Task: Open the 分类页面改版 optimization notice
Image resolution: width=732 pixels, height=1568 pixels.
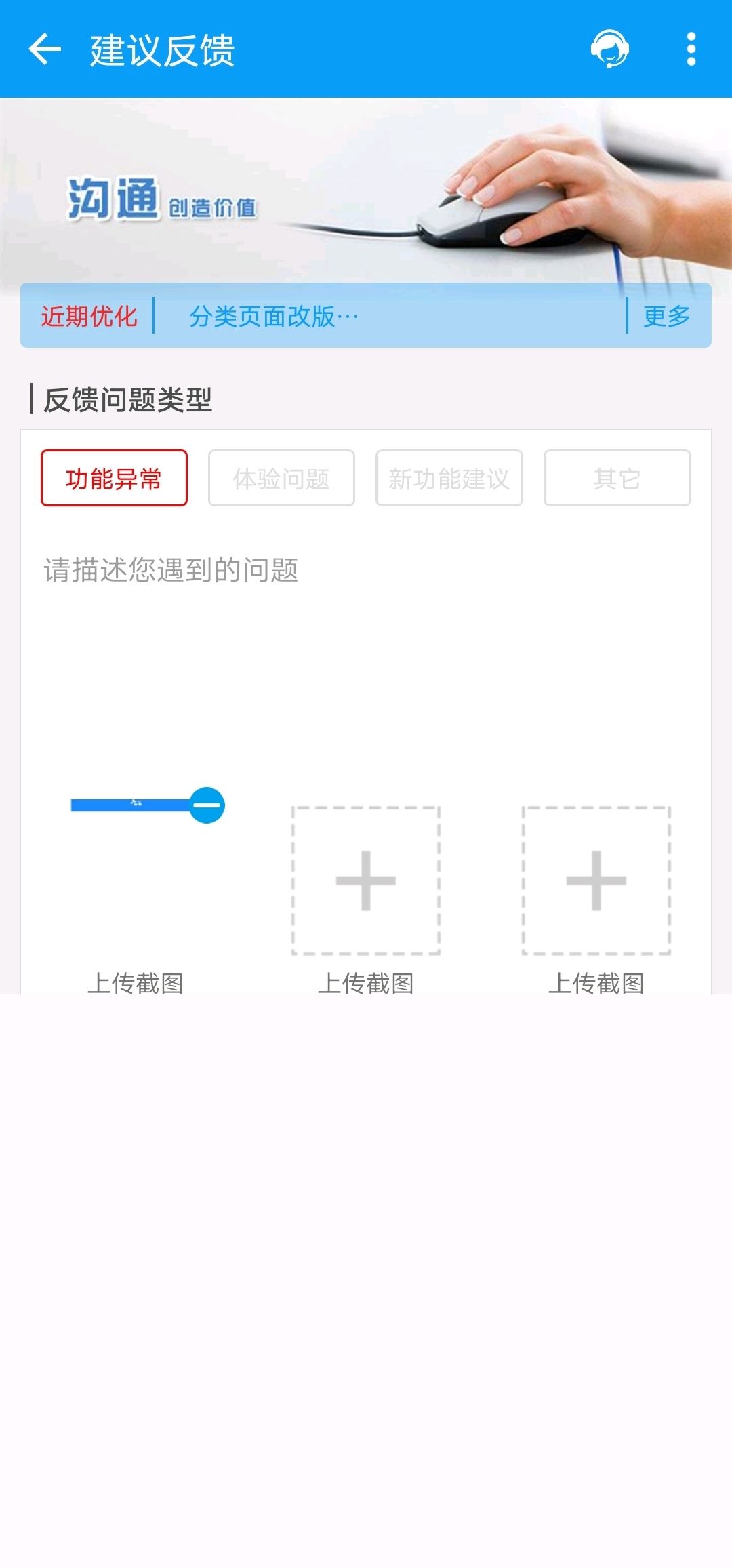Action: pos(274,316)
